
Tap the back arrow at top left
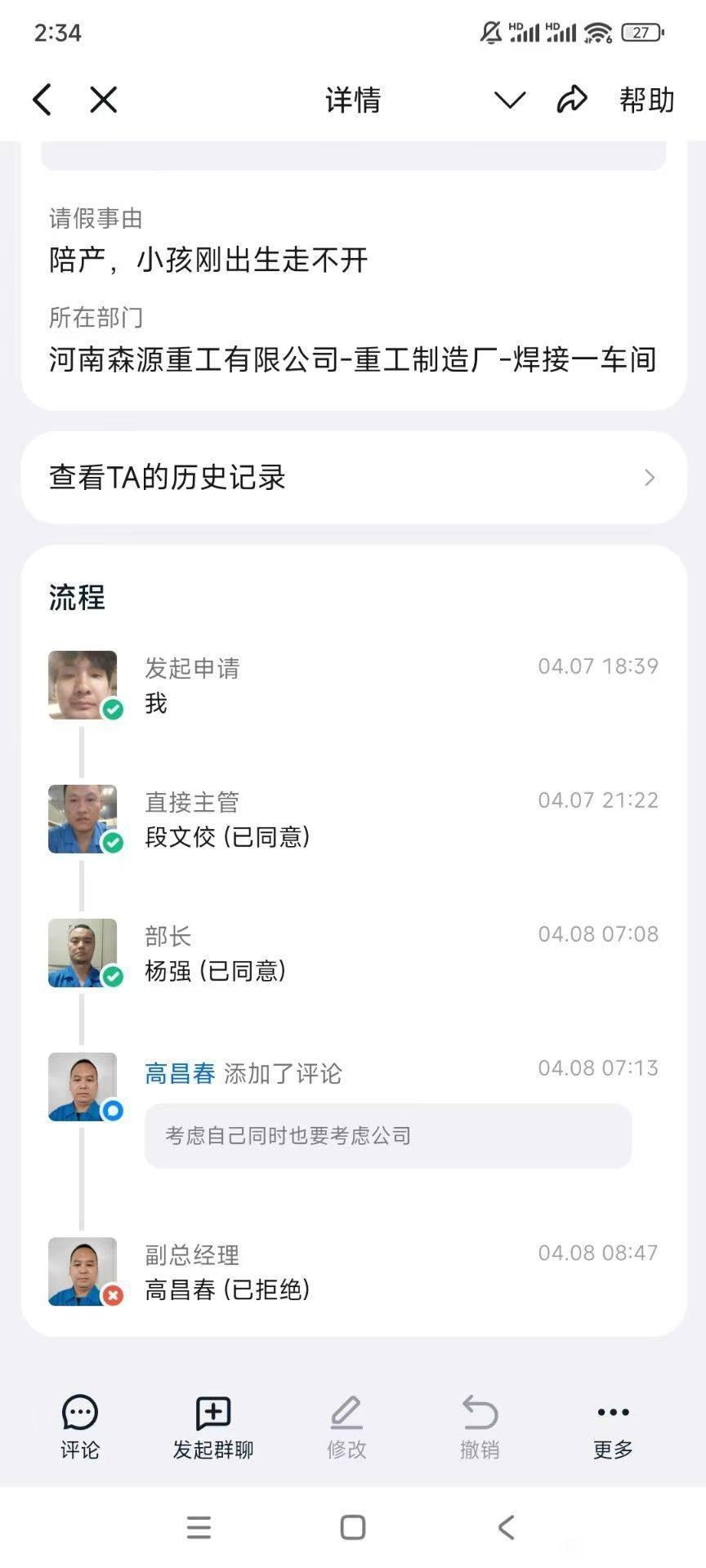click(x=42, y=99)
